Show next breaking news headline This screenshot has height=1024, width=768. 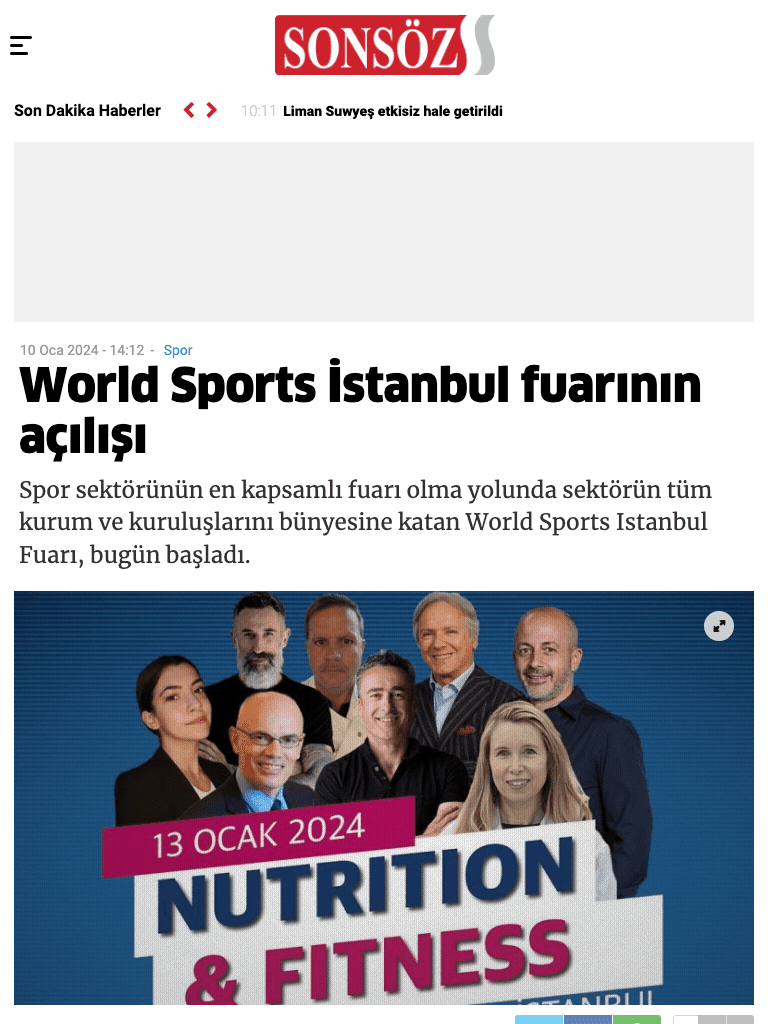point(212,111)
